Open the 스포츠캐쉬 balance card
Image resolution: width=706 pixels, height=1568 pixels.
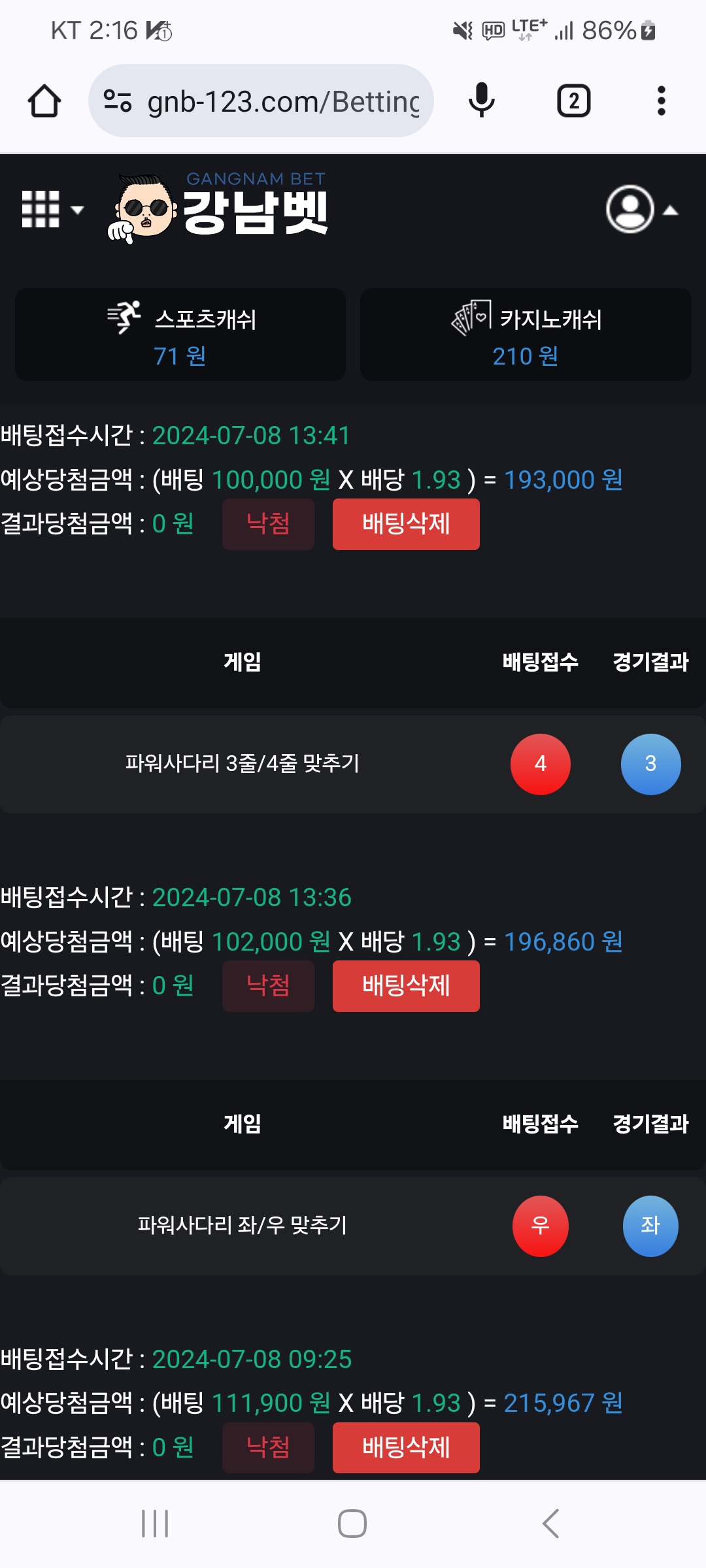coord(180,335)
